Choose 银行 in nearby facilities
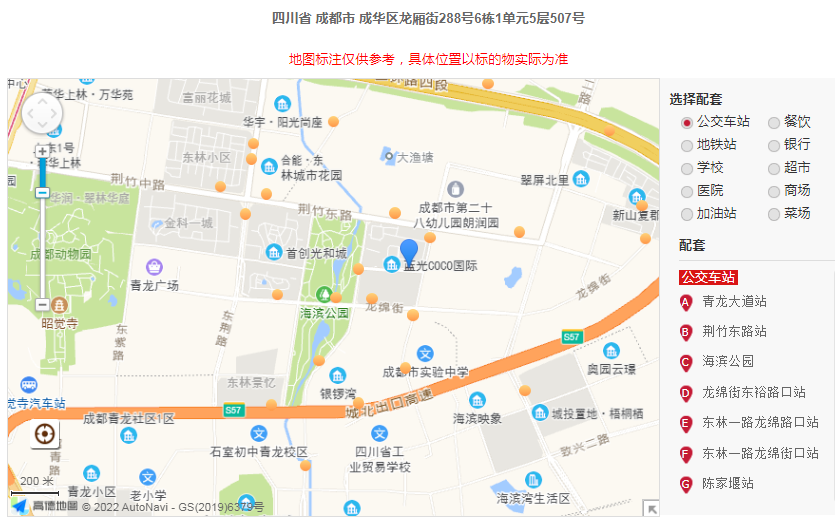 pos(774,146)
